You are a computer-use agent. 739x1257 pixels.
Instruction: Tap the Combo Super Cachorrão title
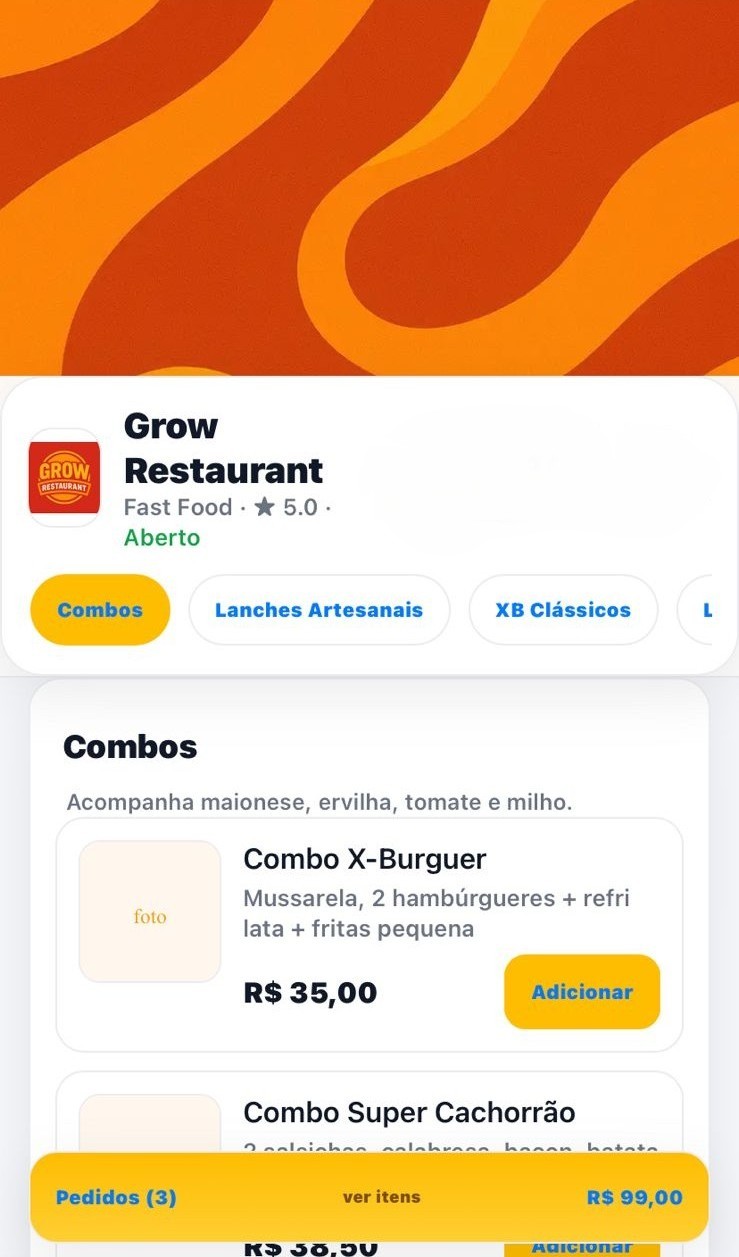409,1112
